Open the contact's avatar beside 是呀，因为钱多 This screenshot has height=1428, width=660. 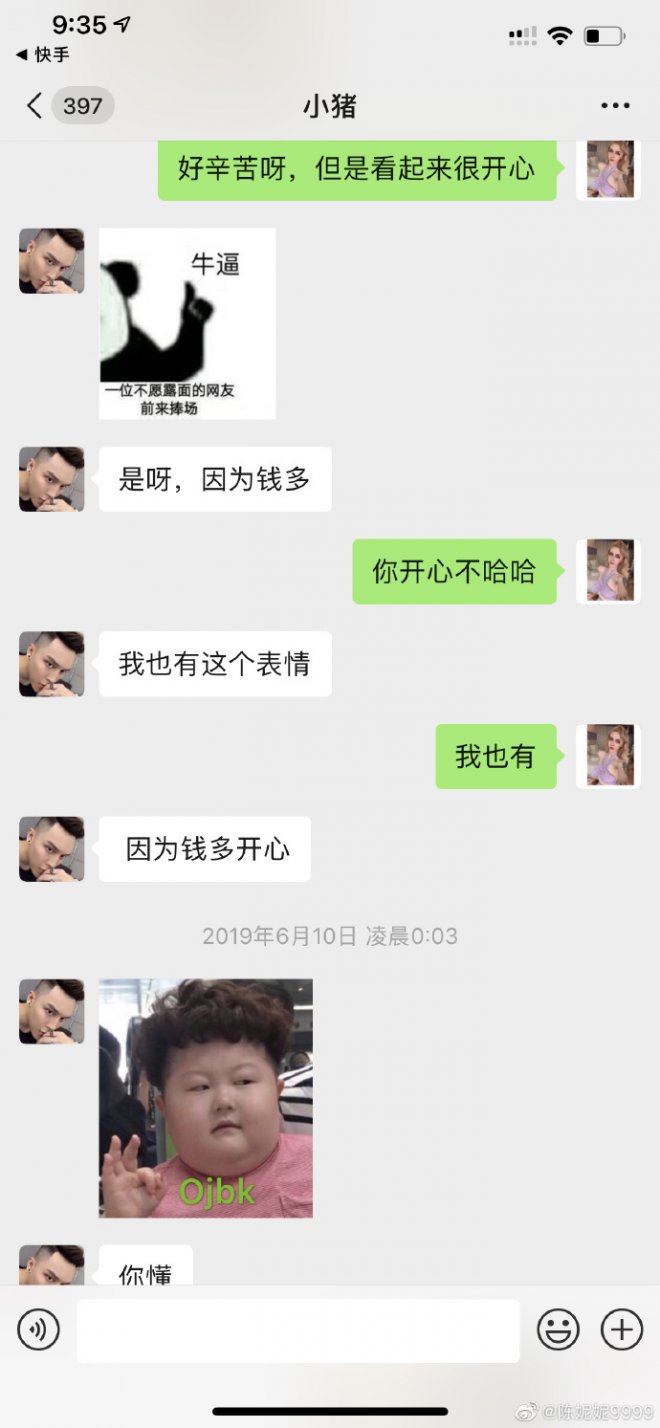click(x=52, y=479)
